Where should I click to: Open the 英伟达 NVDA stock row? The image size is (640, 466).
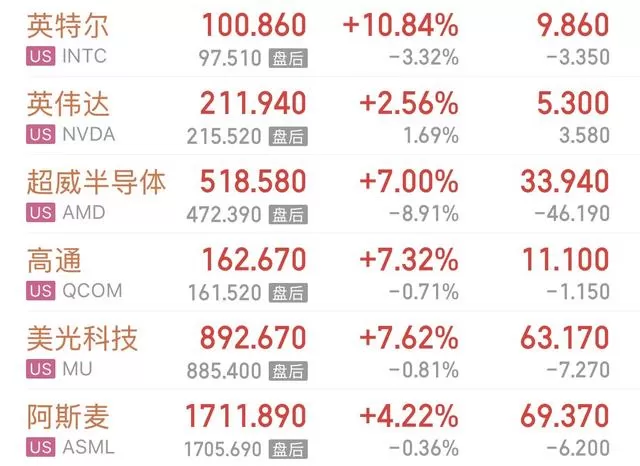(320, 115)
